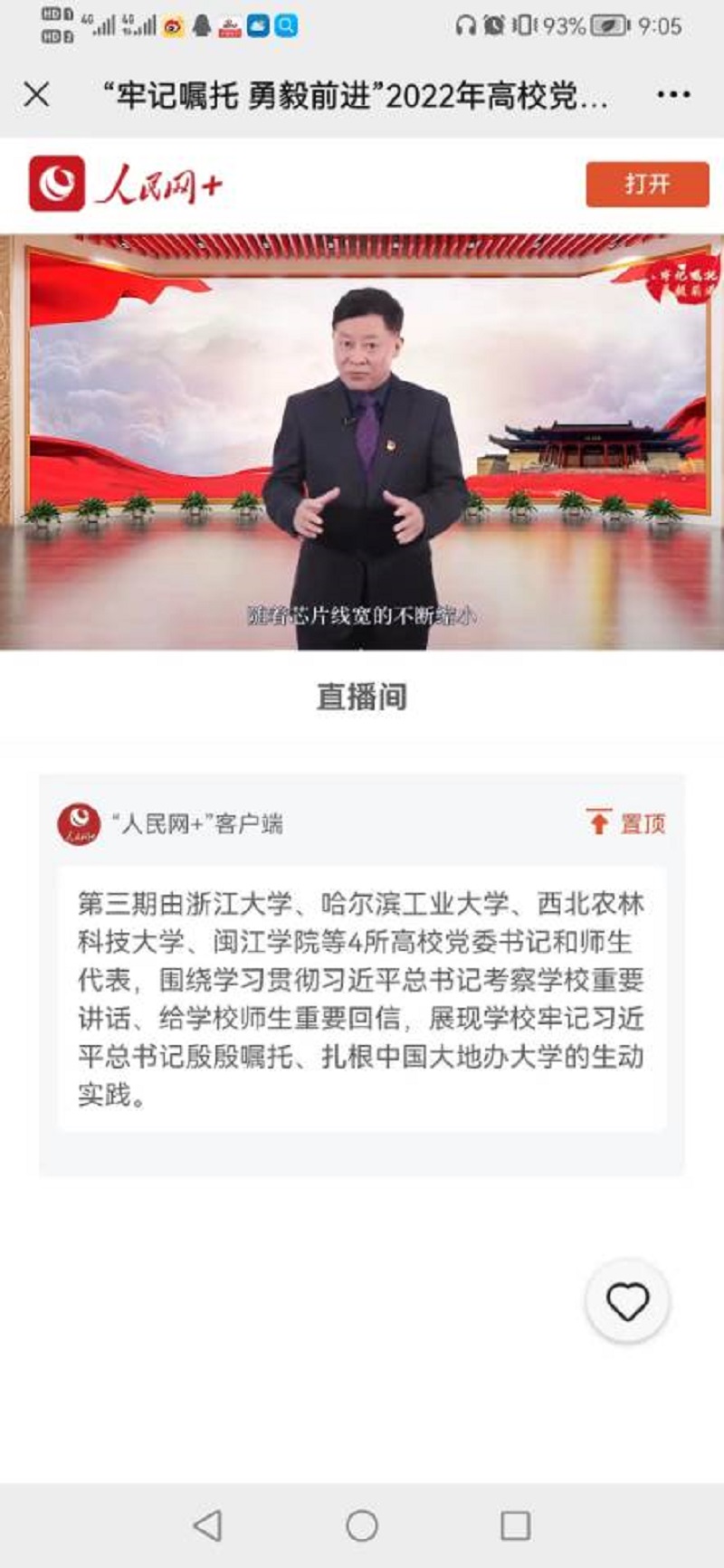Go to home screen via system home button
The width and height of the screenshot is (724, 1568).
pyautogui.click(x=362, y=1525)
